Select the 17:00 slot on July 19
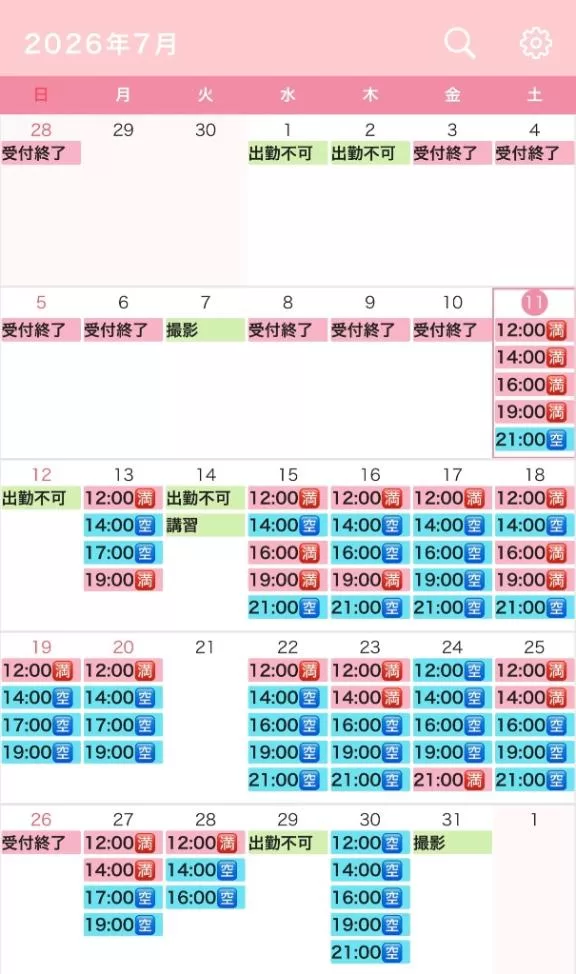576x974 pixels. pos(41,725)
